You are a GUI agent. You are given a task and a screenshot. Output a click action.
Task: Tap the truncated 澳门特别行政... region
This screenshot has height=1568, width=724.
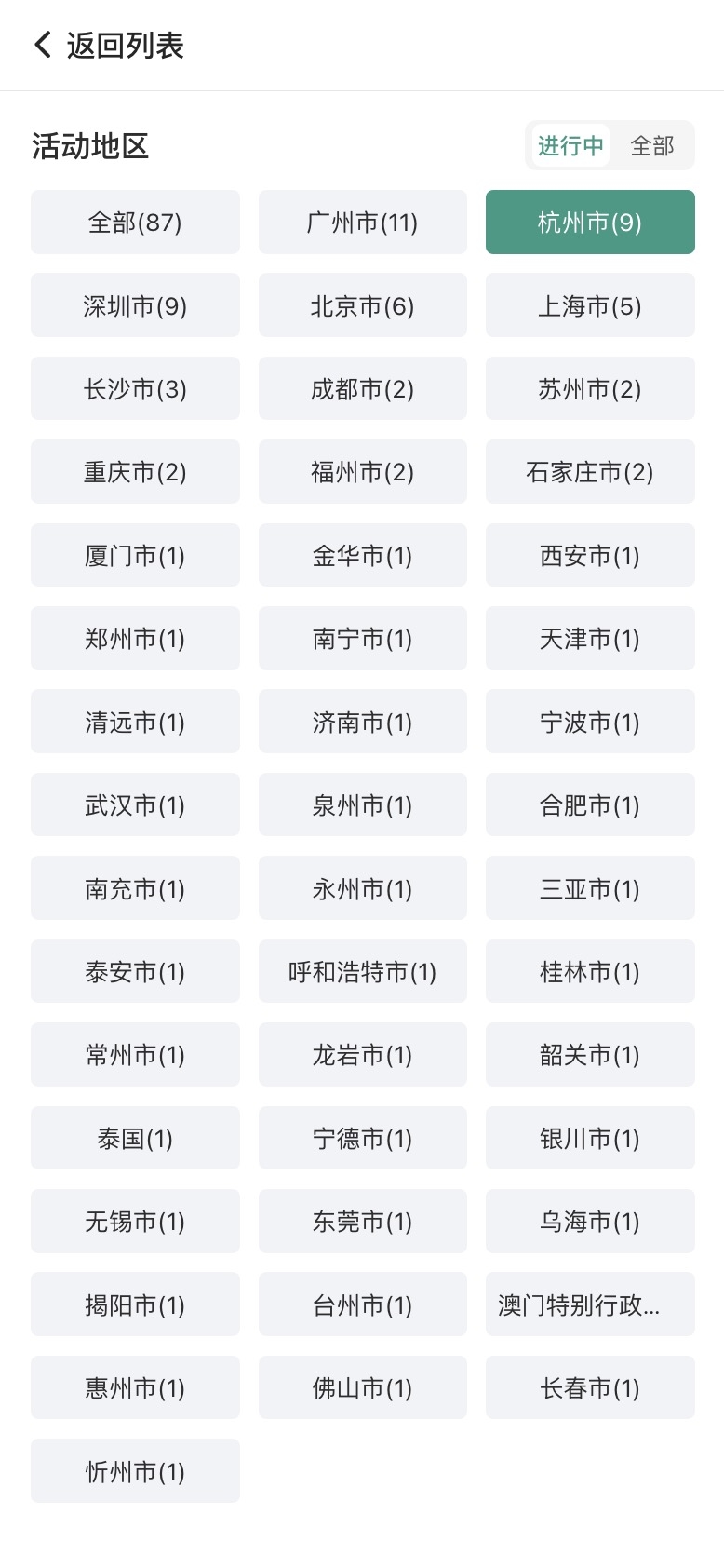589,1304
